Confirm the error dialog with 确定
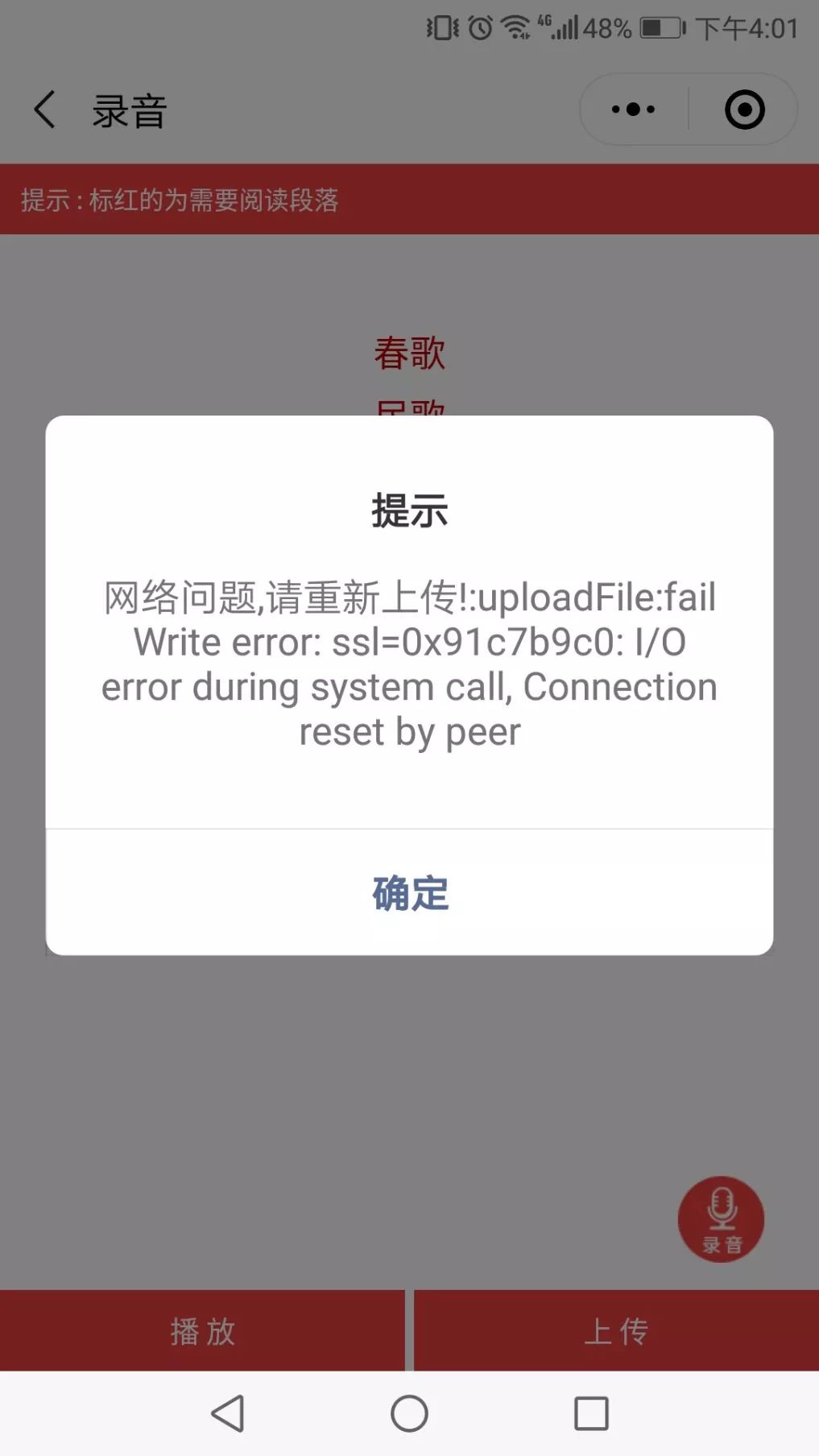This screenshot has height=1456, width=819. tap(409, 892)
